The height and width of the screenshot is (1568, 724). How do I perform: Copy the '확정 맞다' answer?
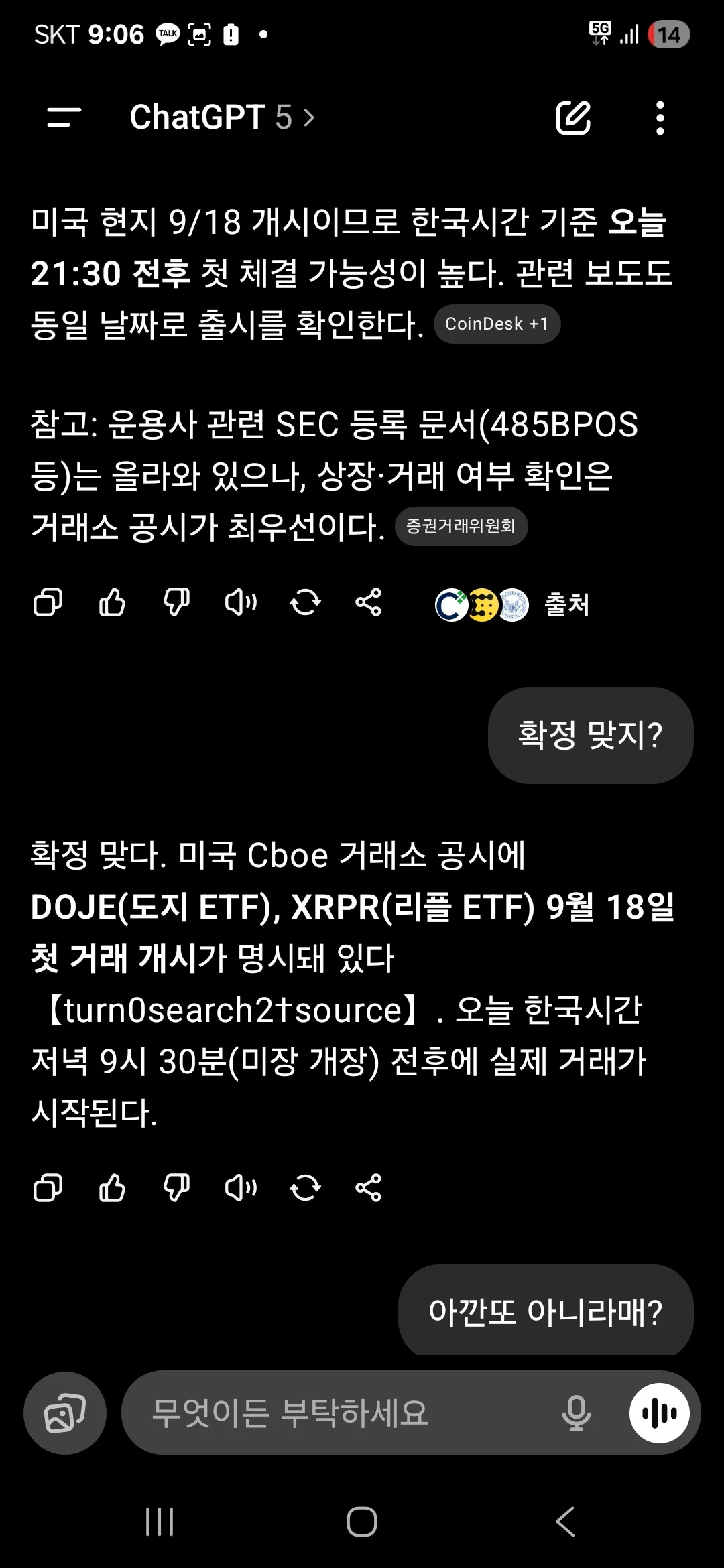pos(48,1188)
